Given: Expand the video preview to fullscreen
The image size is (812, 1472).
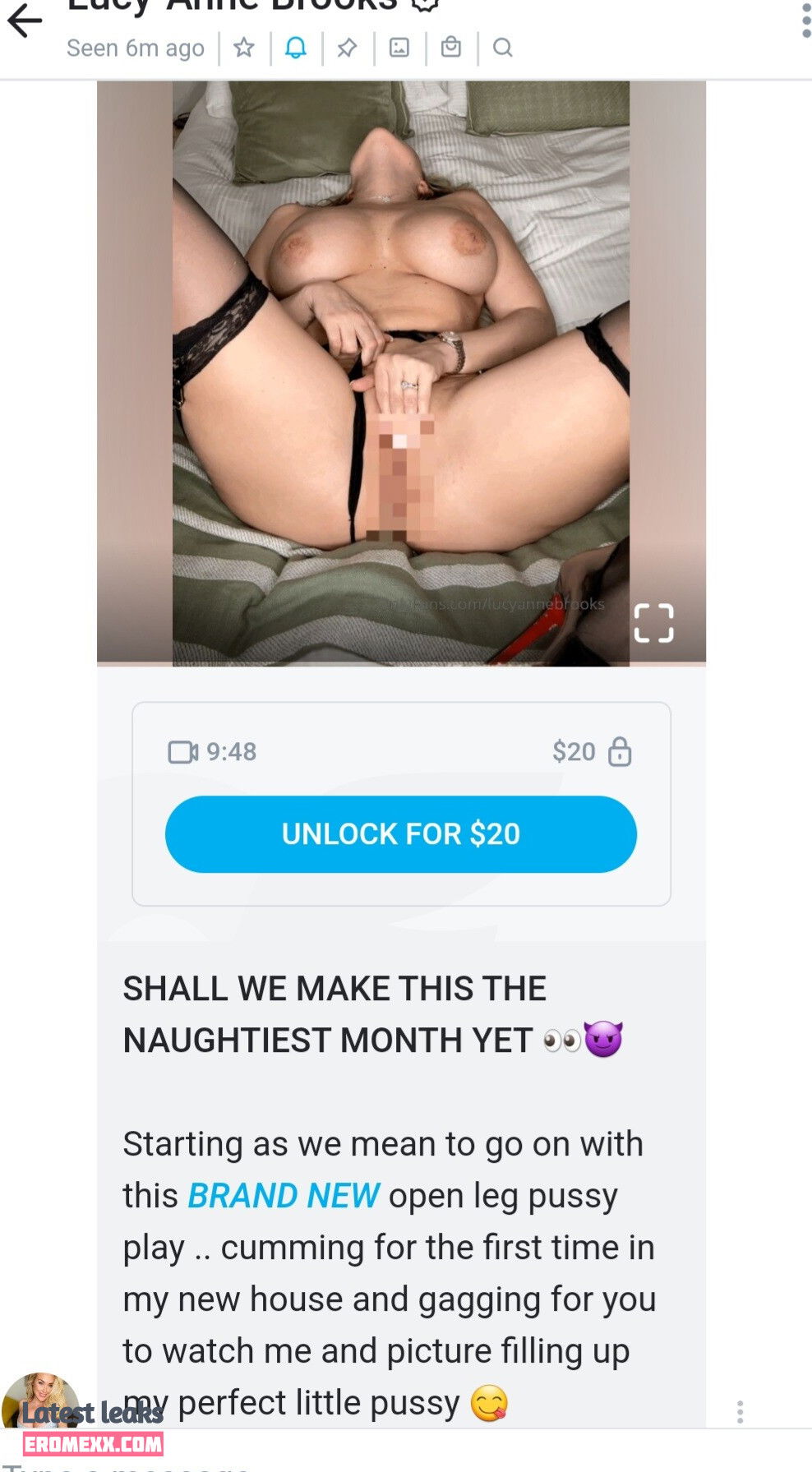Looking at the screenshot, I should 653,622.
